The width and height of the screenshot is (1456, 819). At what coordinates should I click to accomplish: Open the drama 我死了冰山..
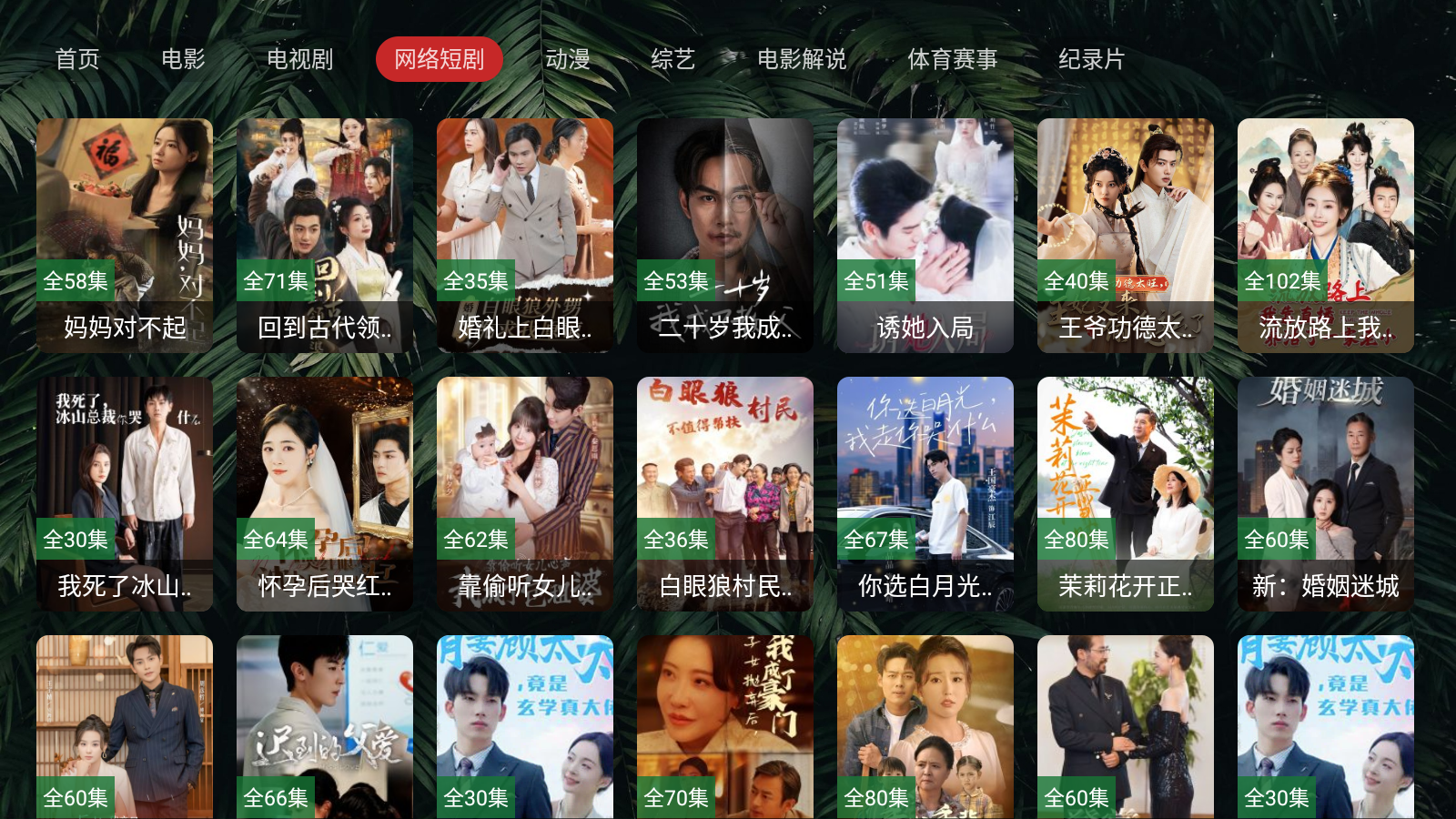[125, 493]
